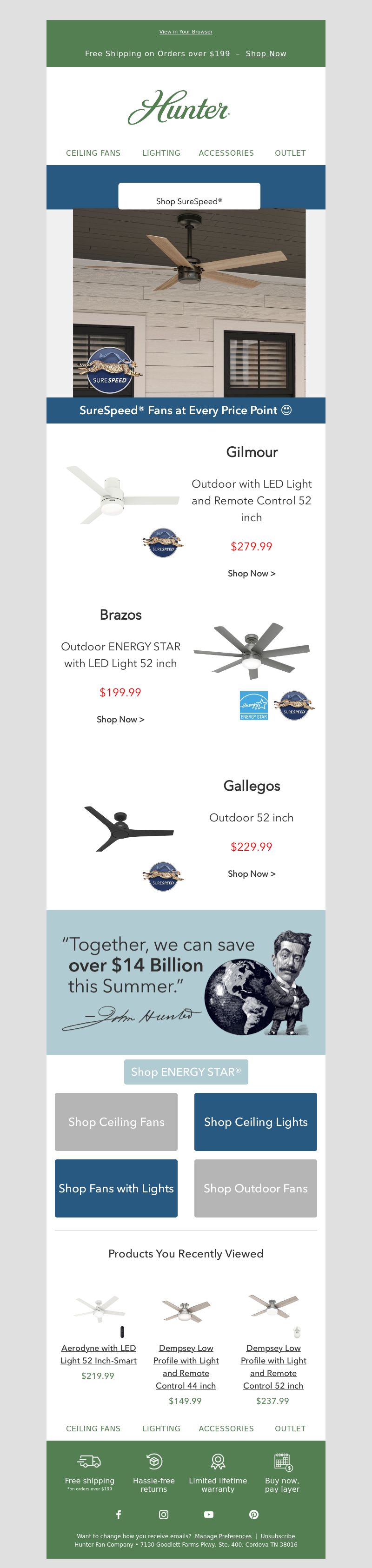Screen dimensions: 372x1568
Task: Open the Pinterest icon in the footer
Action: 254,1514
